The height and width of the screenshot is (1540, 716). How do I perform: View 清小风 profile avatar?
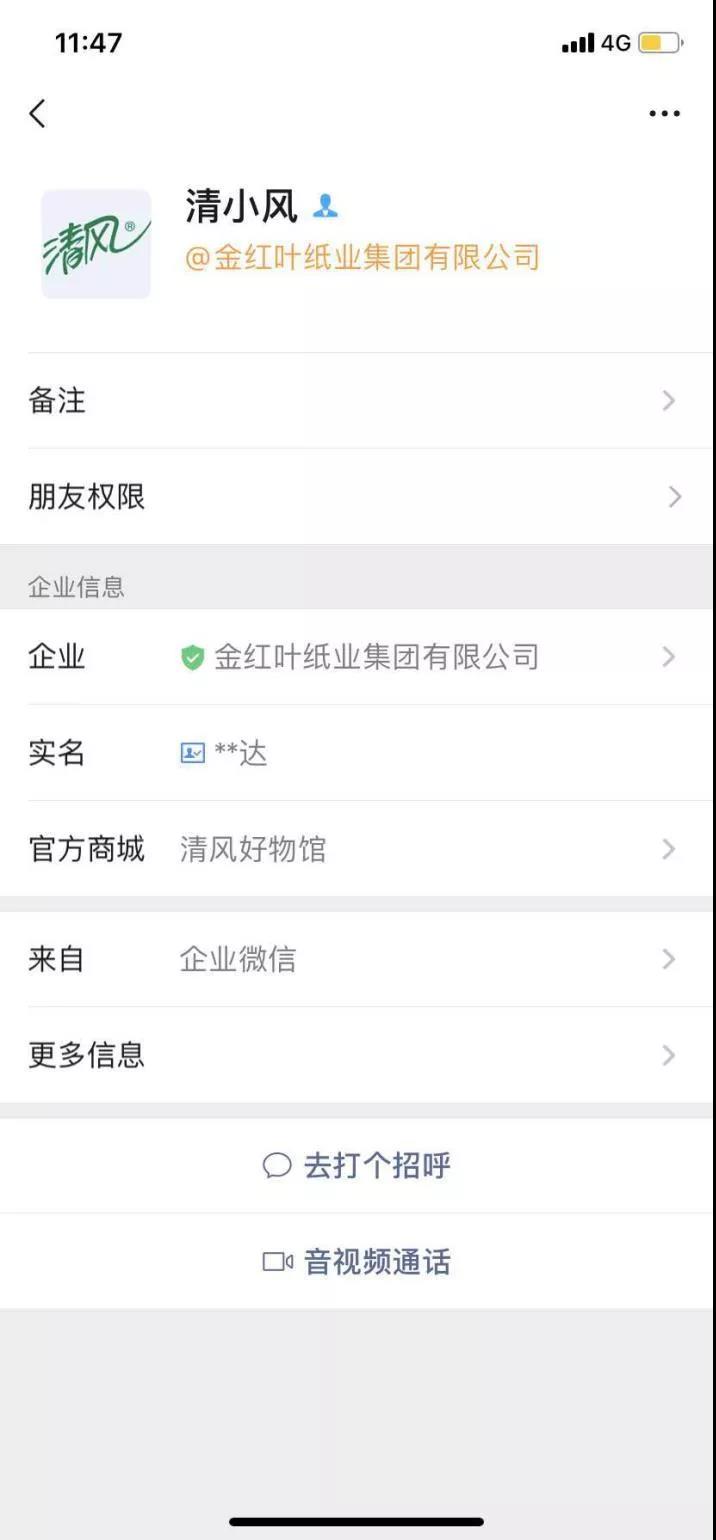[96, 244]
